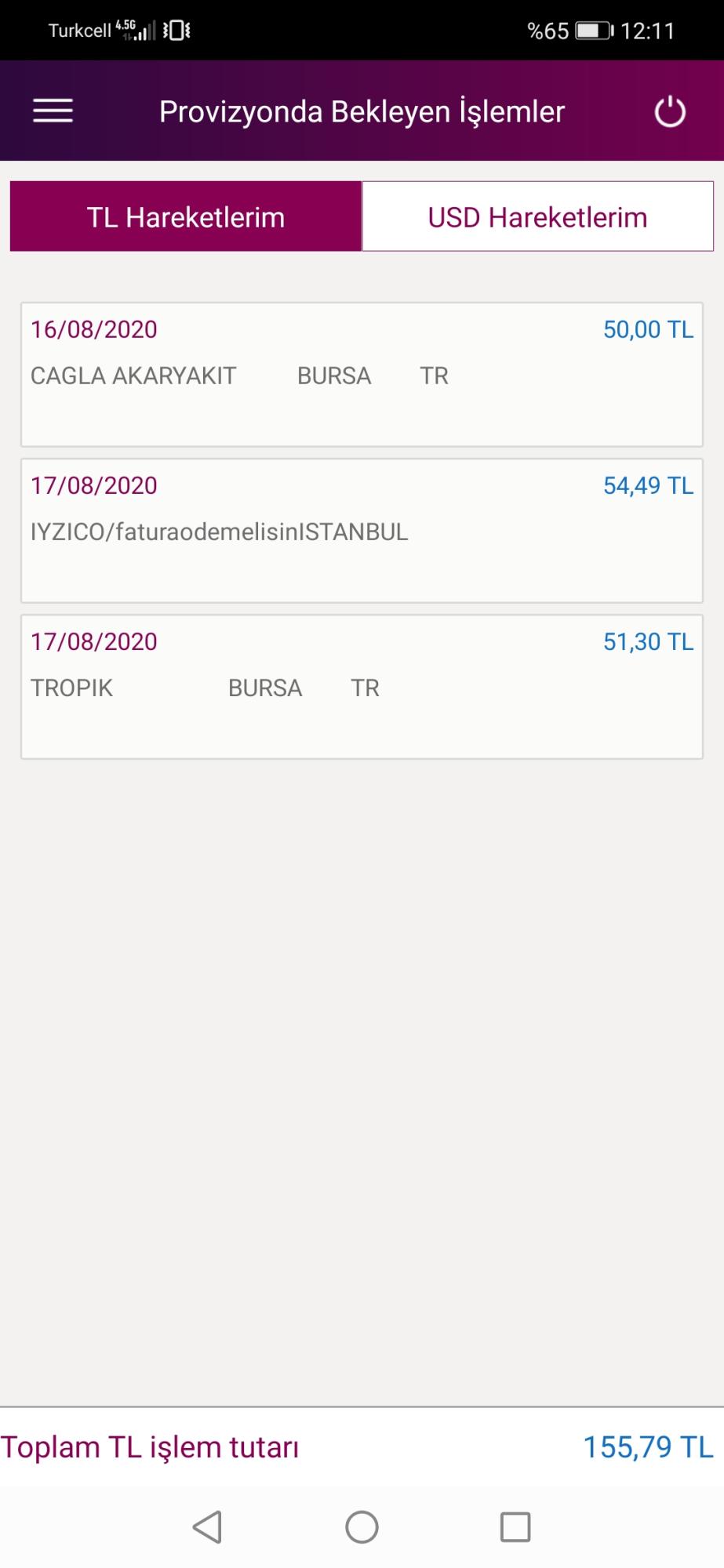Screen dimensions: 724x1568
Task: Open the CAGLA AKARYAKIT transaction
Action: pyautogui.click(x=362, y=375)
